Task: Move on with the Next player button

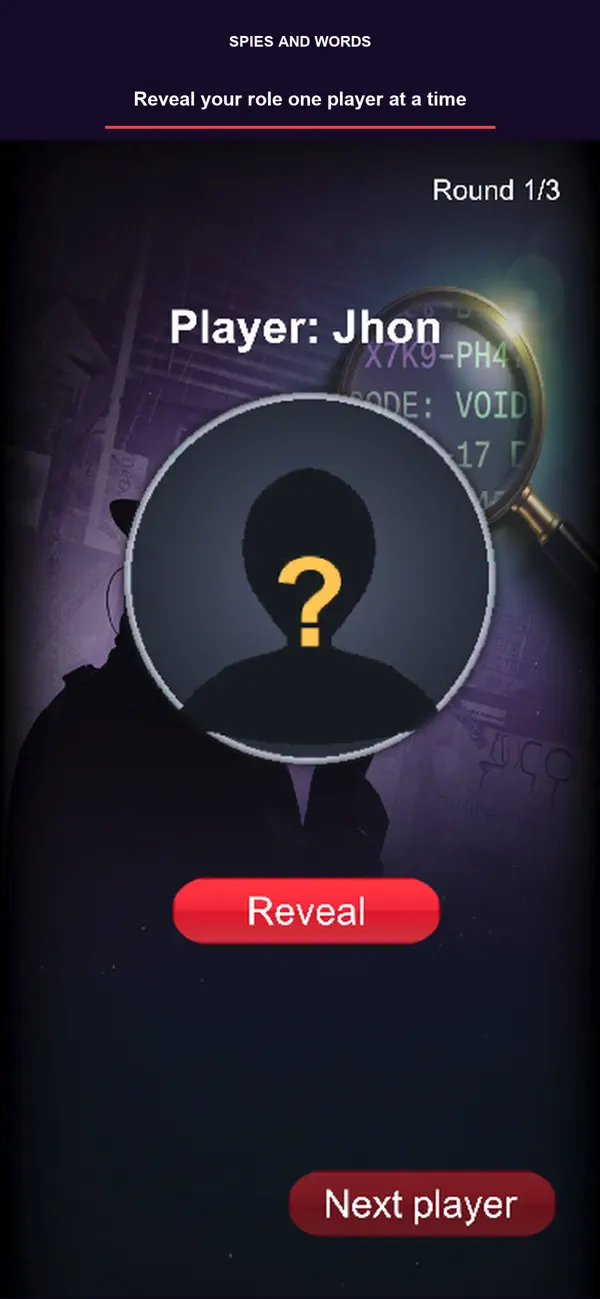Action: tap(421, 1204)
